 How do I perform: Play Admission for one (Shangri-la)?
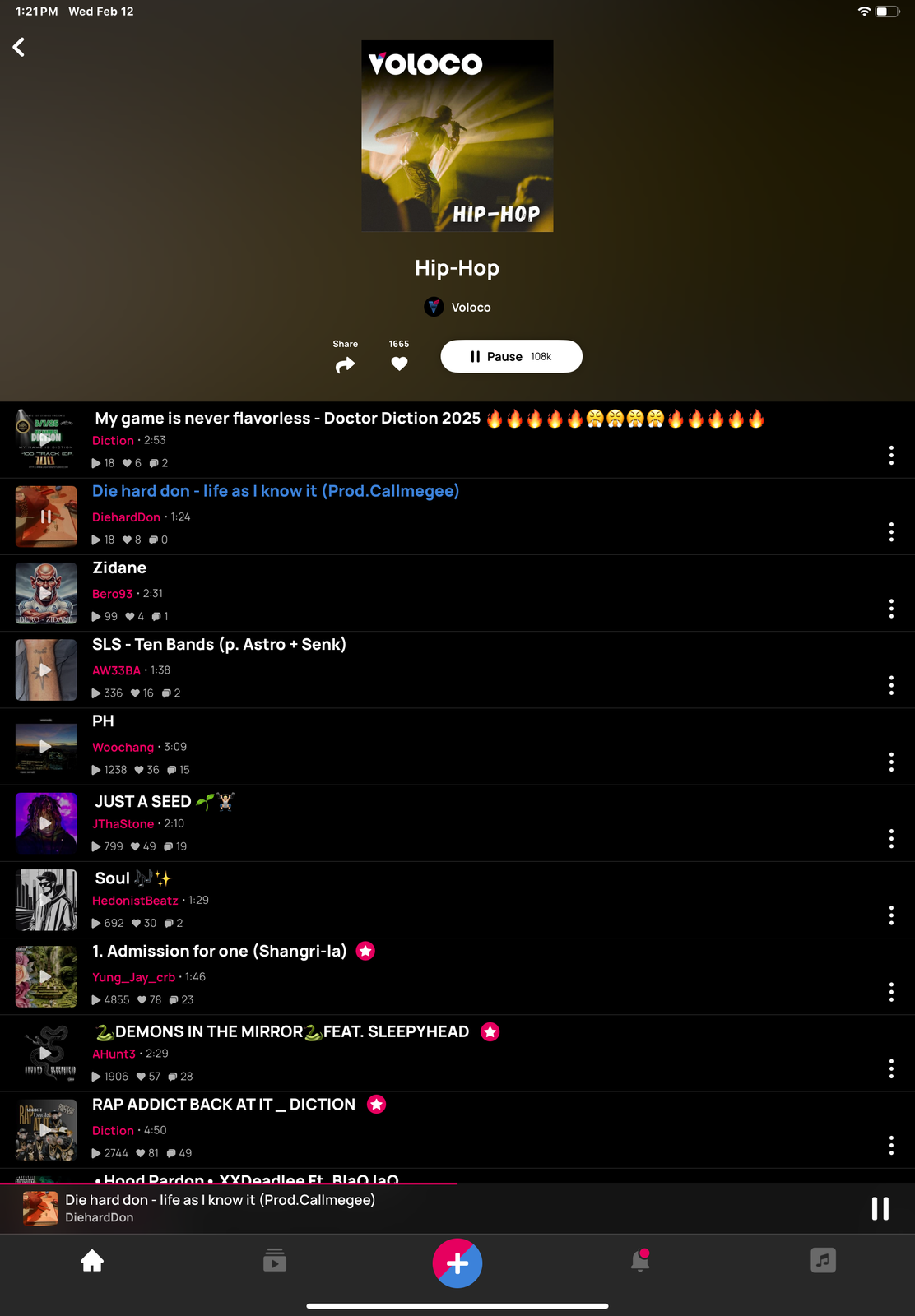click(46, 976)
